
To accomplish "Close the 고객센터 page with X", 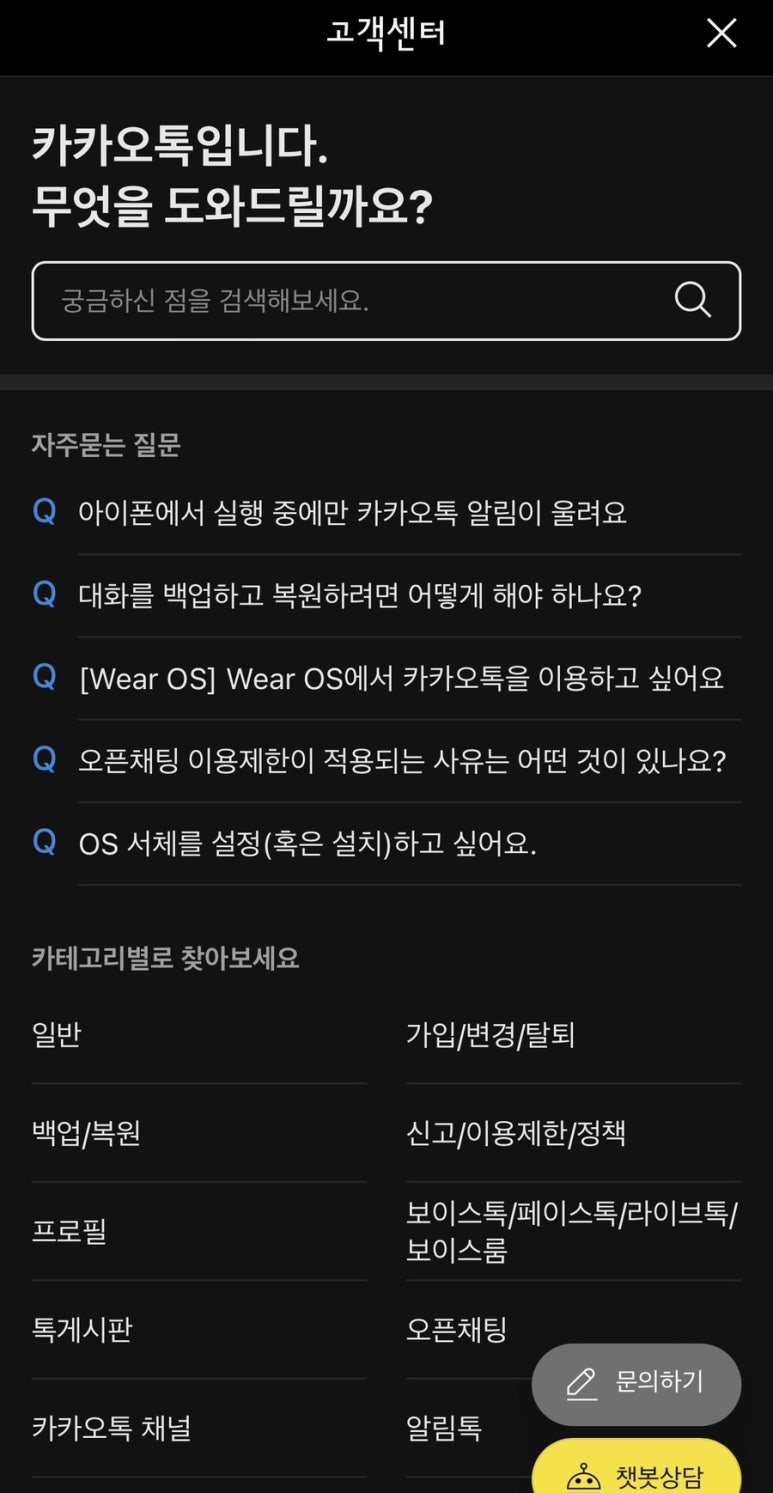I will pyautogui.click(x=721, y=33).
